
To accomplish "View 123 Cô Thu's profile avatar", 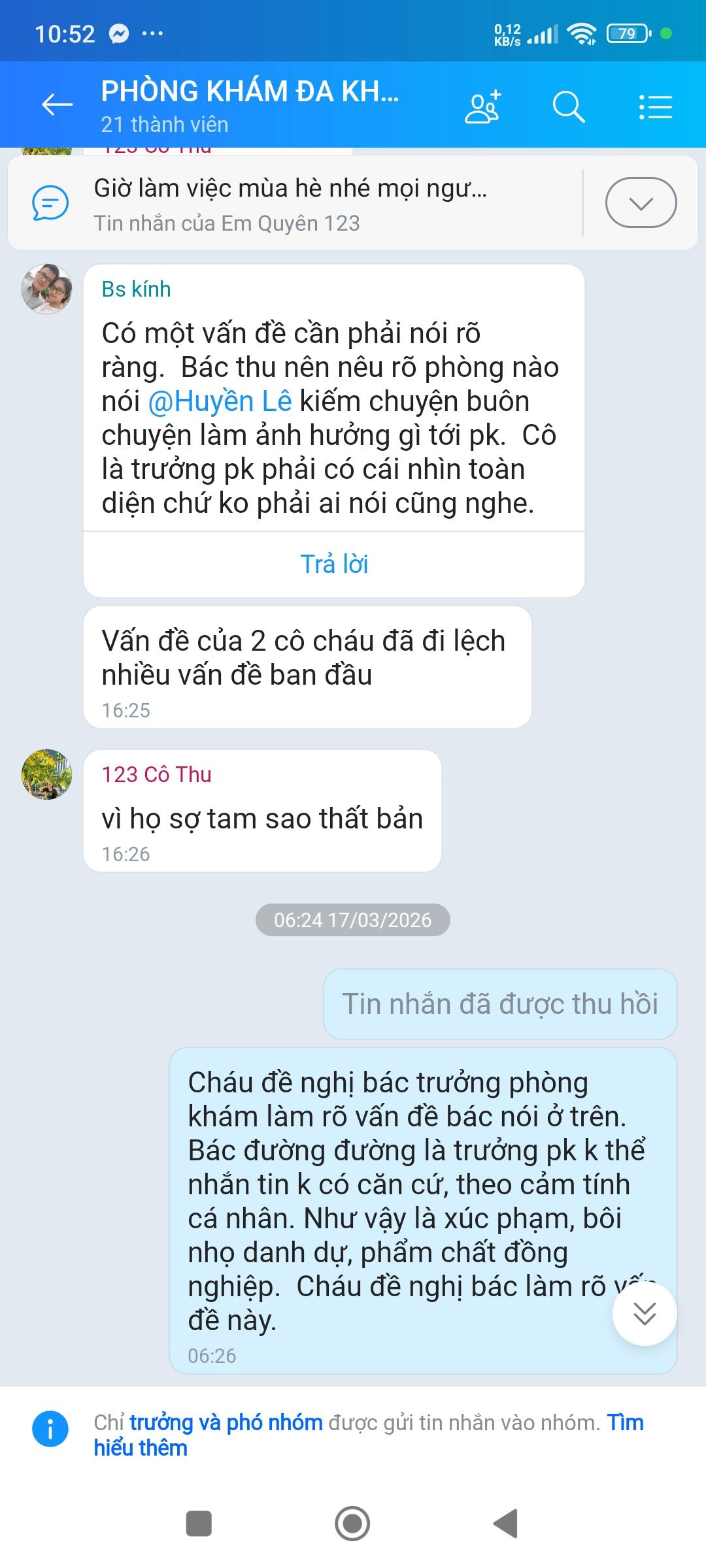I will click(46, 774).
